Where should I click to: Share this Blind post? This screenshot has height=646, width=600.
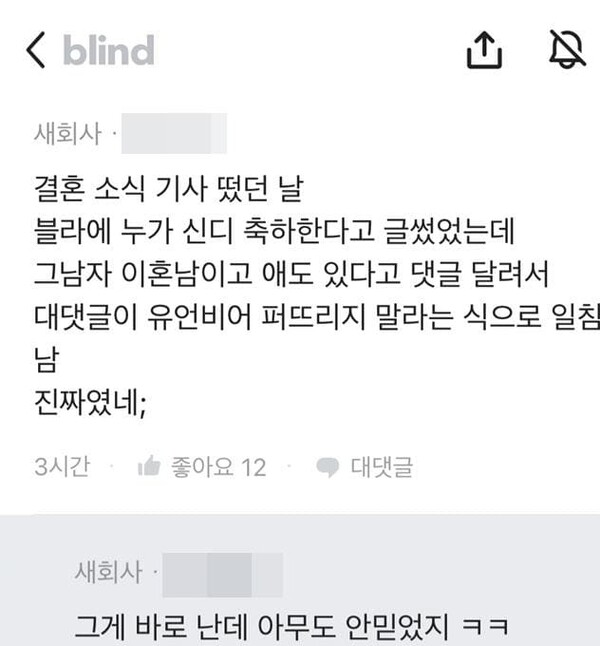tap(484, 50)
